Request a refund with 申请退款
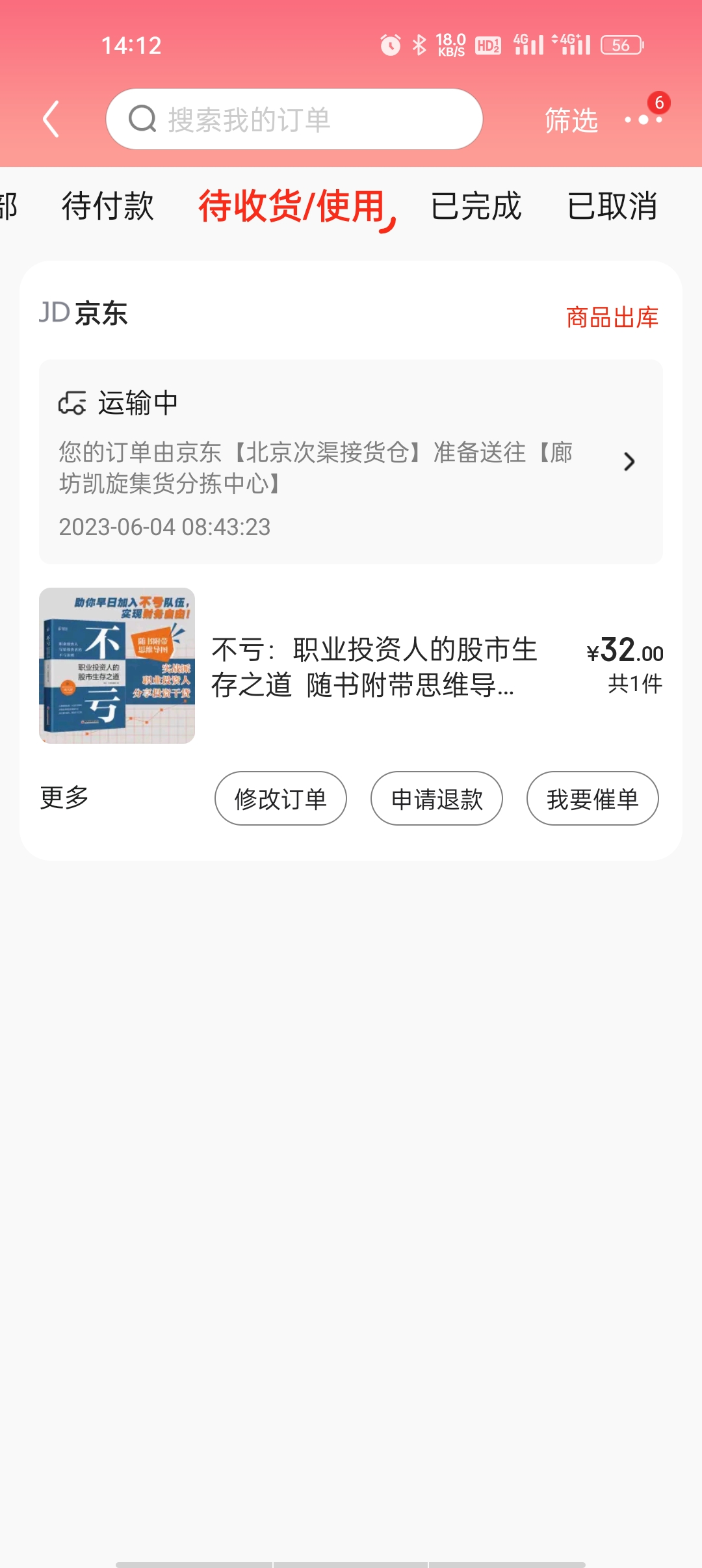702x1568 pixels. point(437,798)
